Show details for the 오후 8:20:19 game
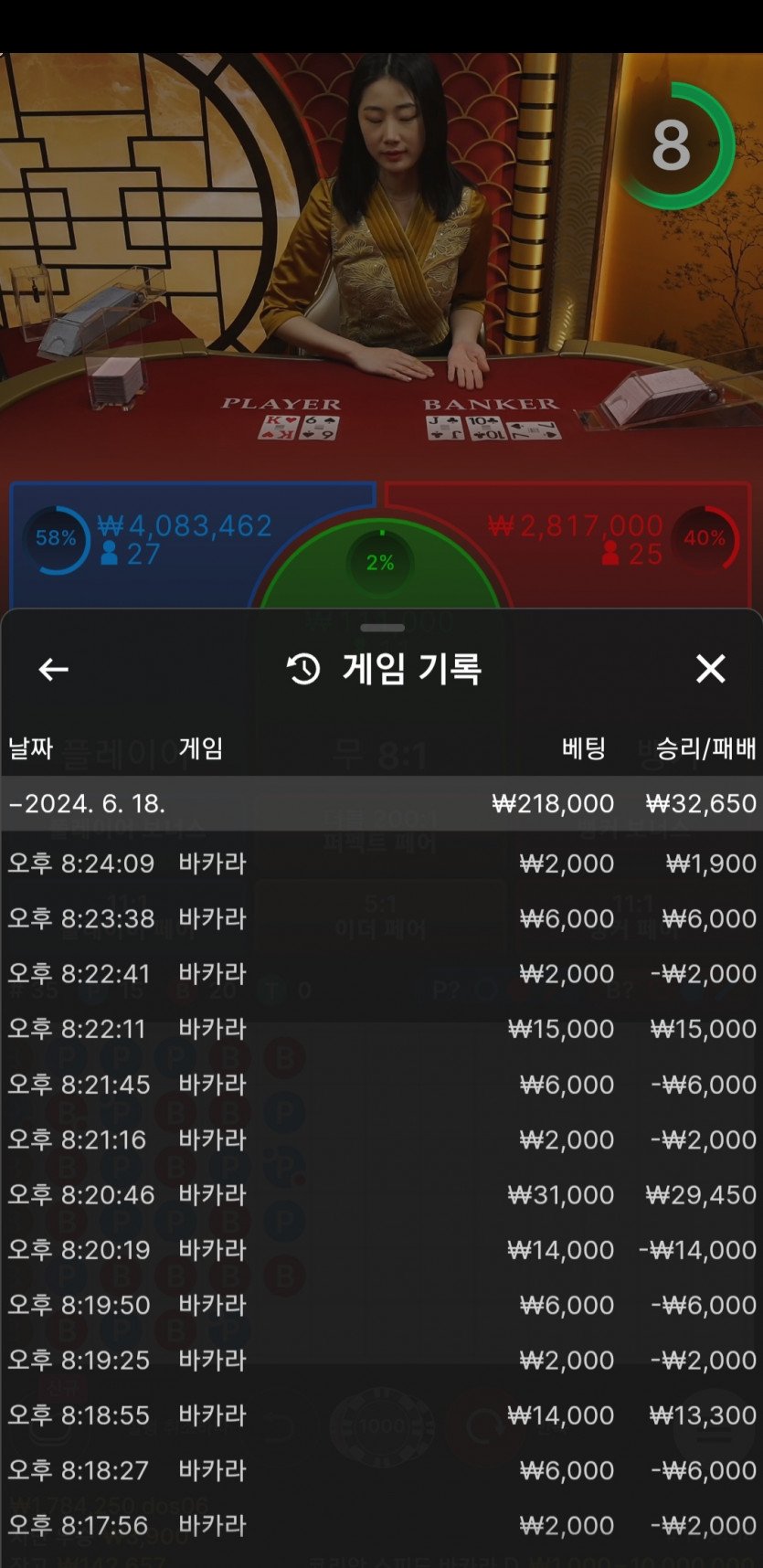Viewport: 763px width, 1568px height. pos(381,1250)
